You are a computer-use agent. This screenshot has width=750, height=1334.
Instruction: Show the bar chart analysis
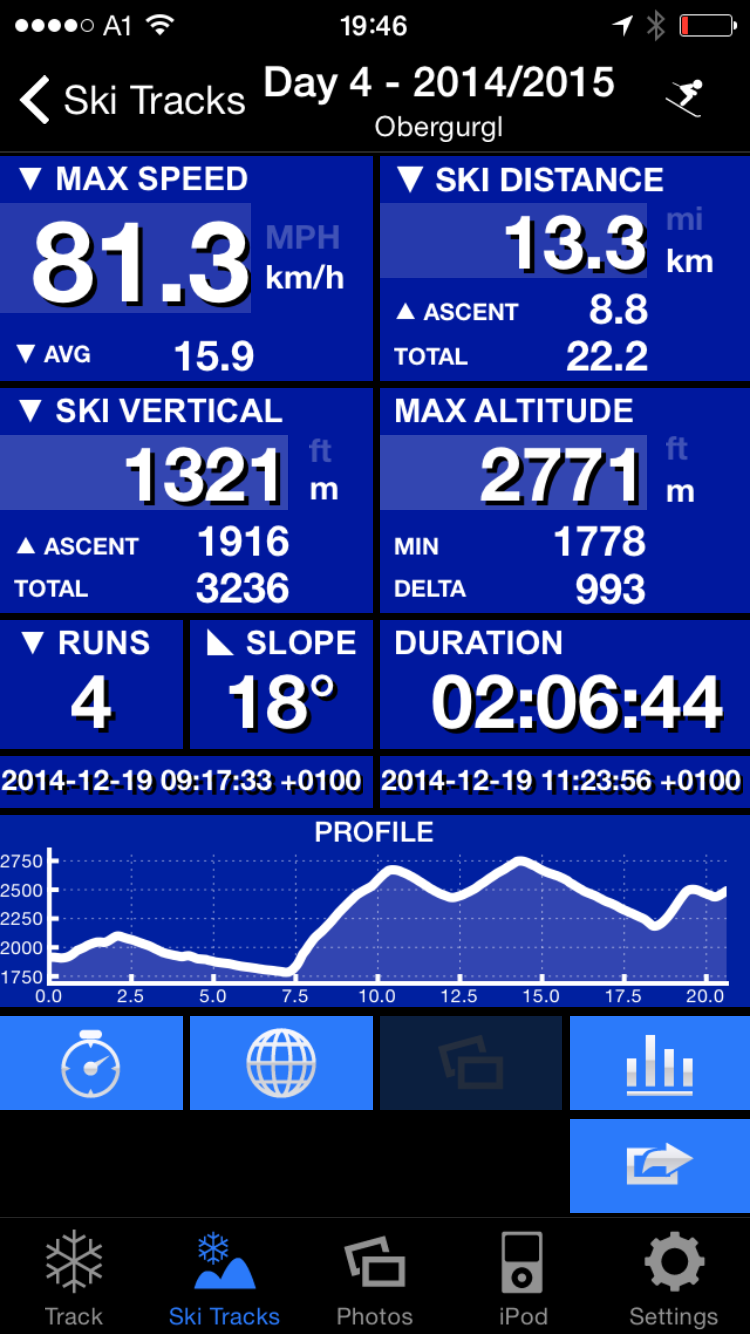coord(659,1063)
